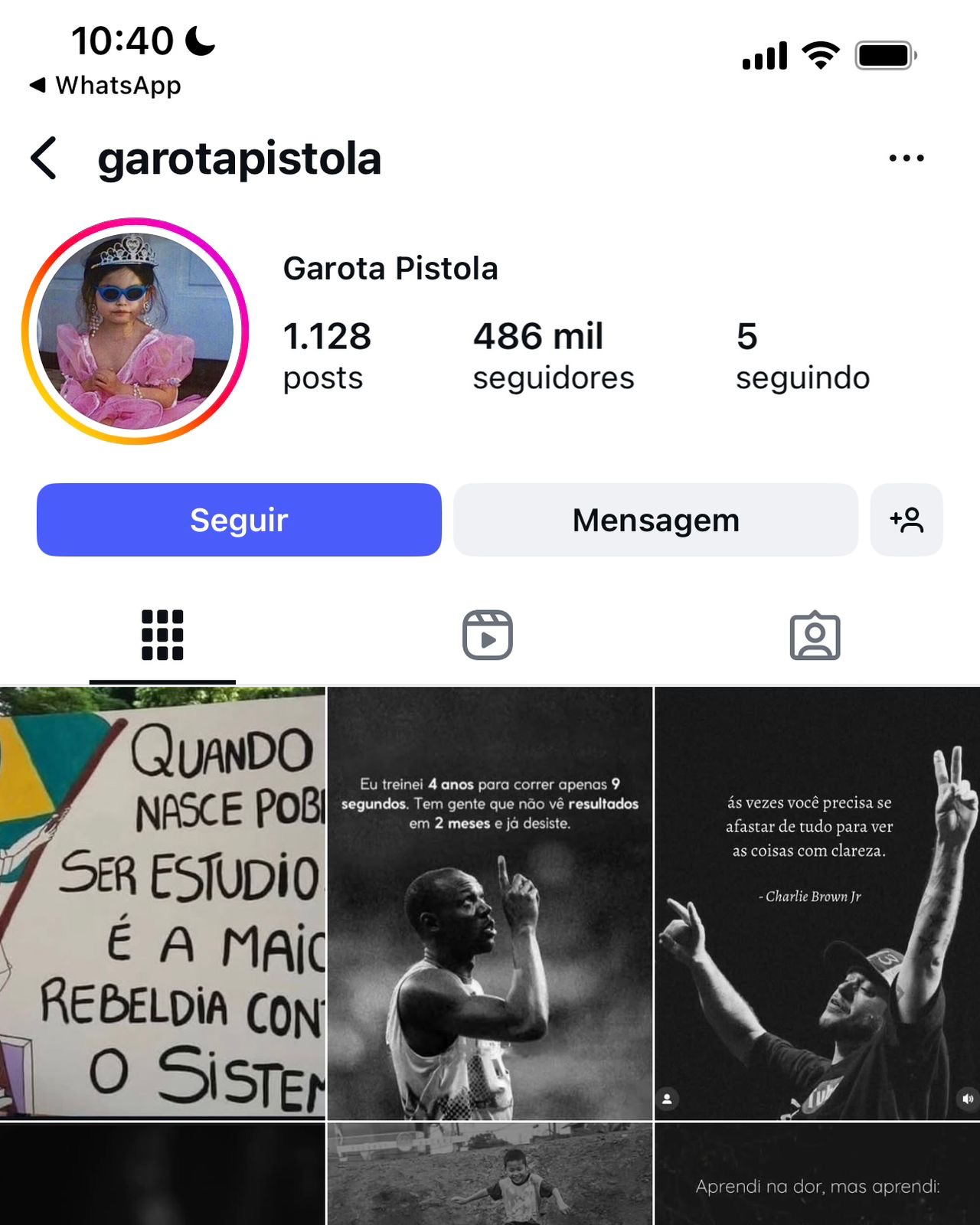Screen dimensions: 980x1225
Task: Switch to the posts grid tab
Action: click(x=162, y=635)
